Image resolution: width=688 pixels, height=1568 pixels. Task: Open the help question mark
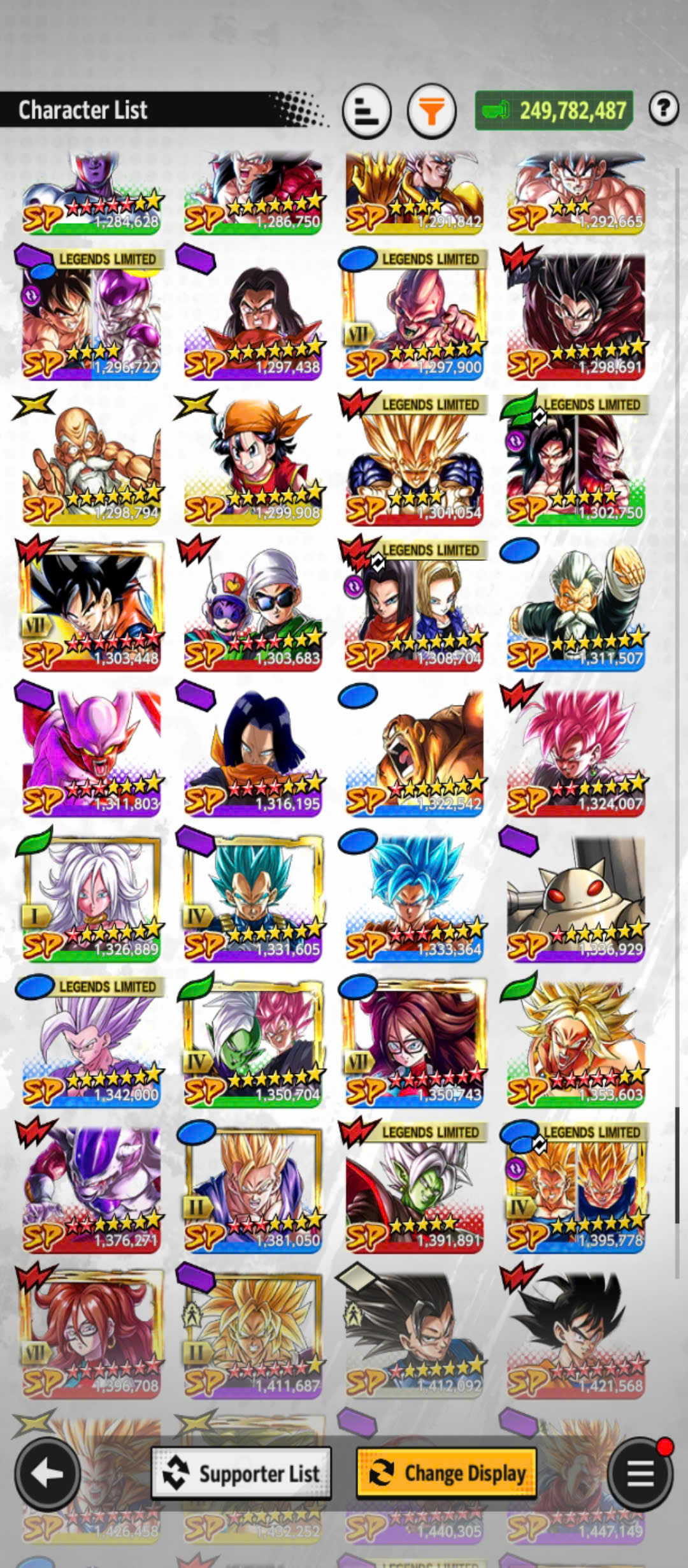[663, 108]
